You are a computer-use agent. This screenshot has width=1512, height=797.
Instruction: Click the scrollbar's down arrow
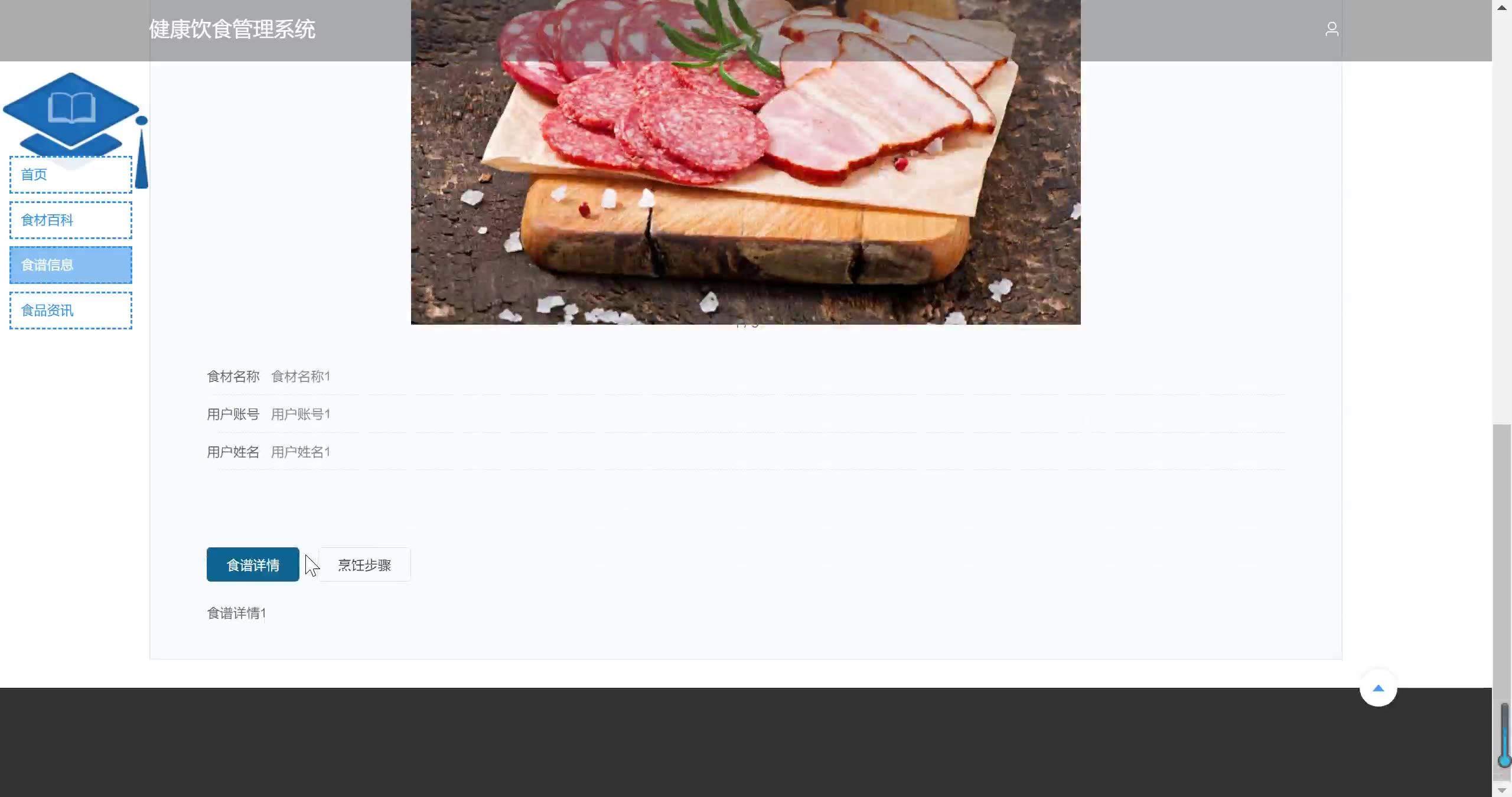(1501, 790)
